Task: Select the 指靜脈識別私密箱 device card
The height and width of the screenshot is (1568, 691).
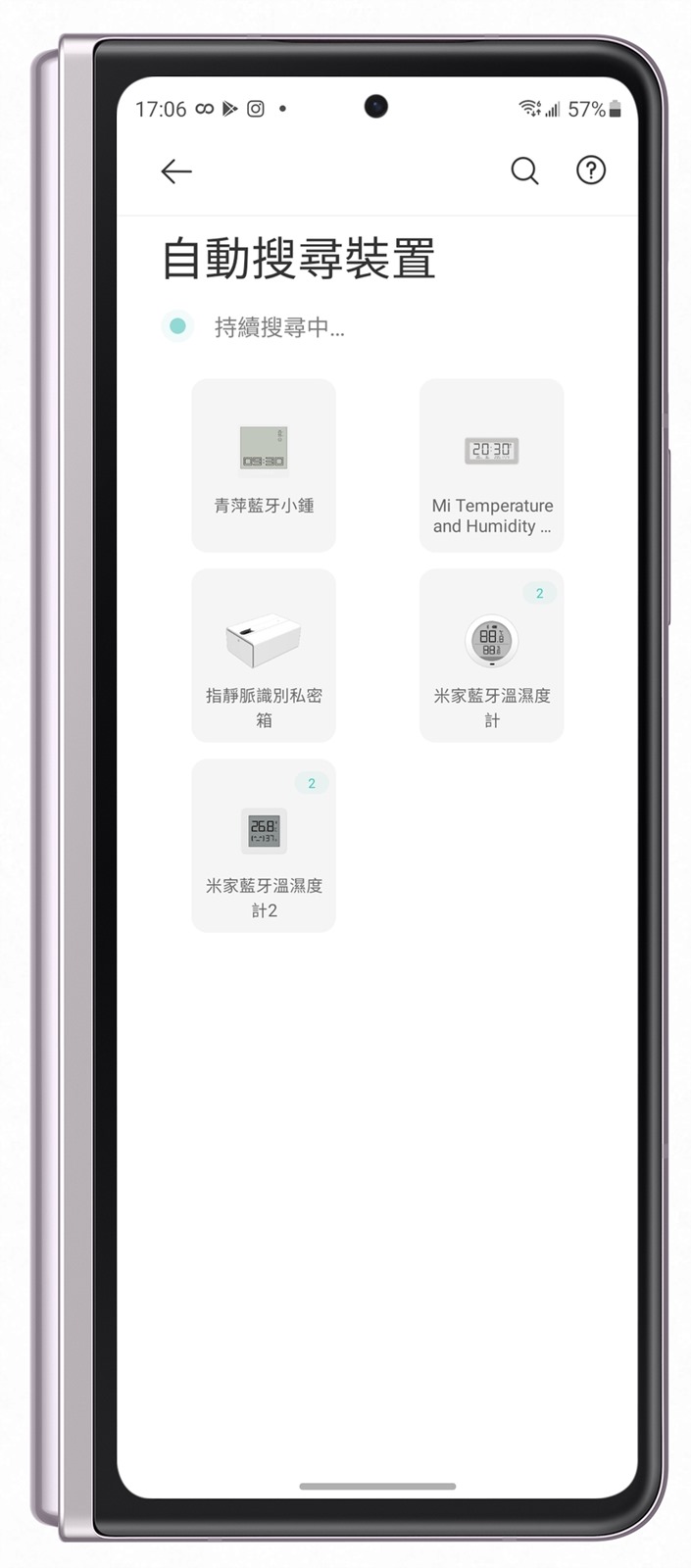Action: [x=264, y=656]
